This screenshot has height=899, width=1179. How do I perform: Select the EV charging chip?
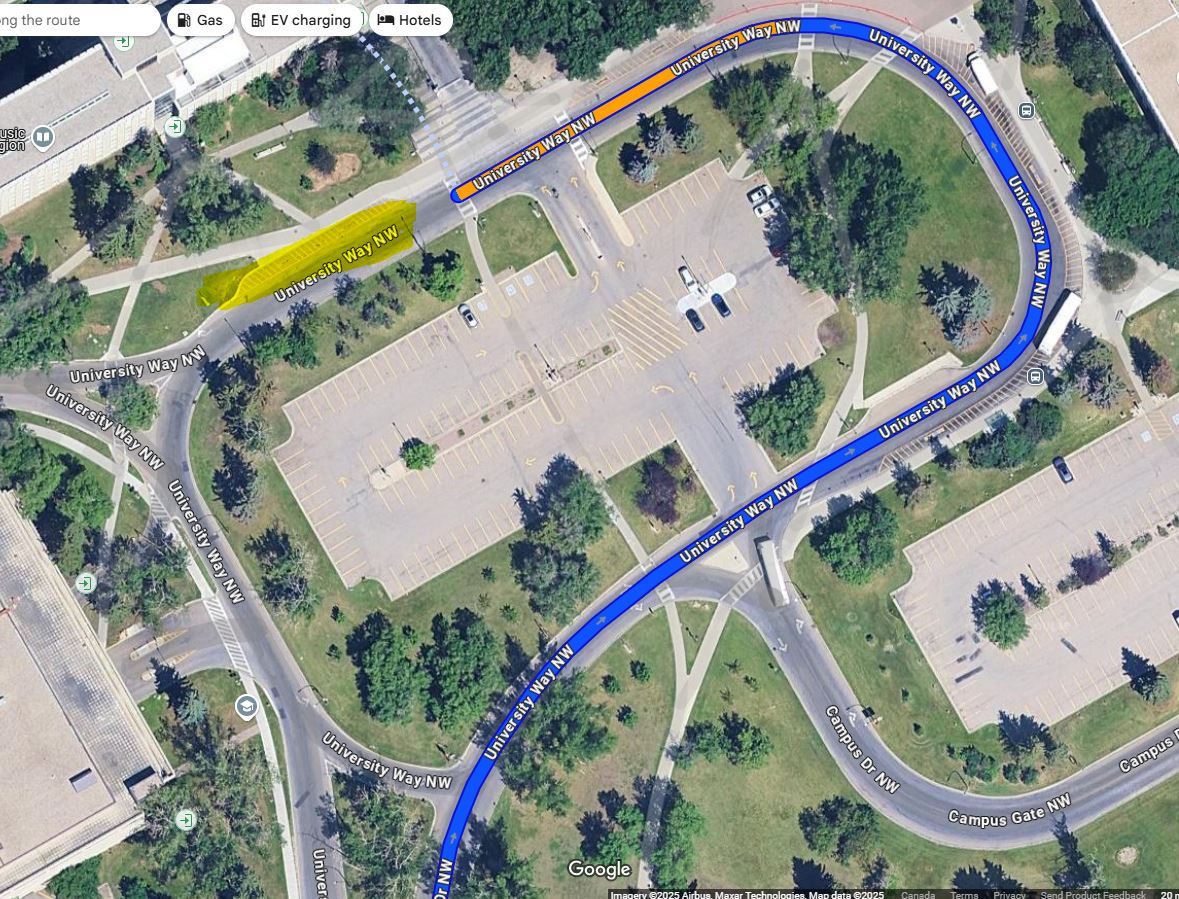coord(301,20)
